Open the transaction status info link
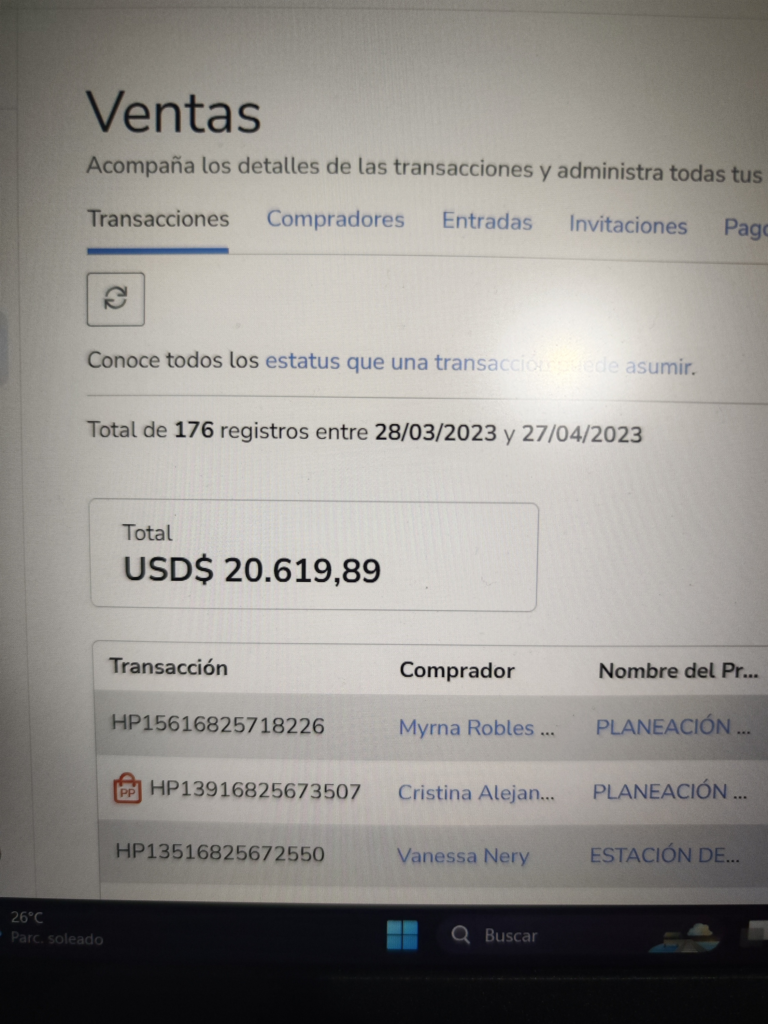The height and width of the screenshot is (1024, 768). tap(479, 363)
